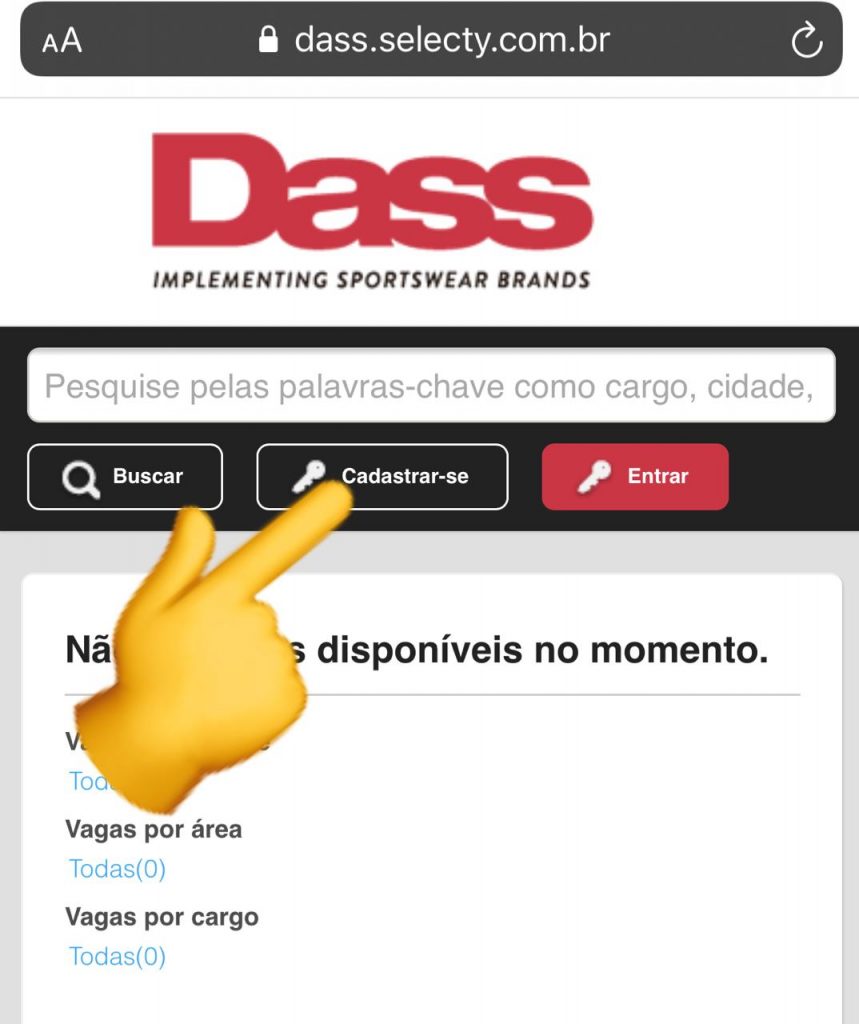Open Todas(0) under Vagas por cargo
The height and width of the screenshot is (1024, 859).
(x=117, y=957)
